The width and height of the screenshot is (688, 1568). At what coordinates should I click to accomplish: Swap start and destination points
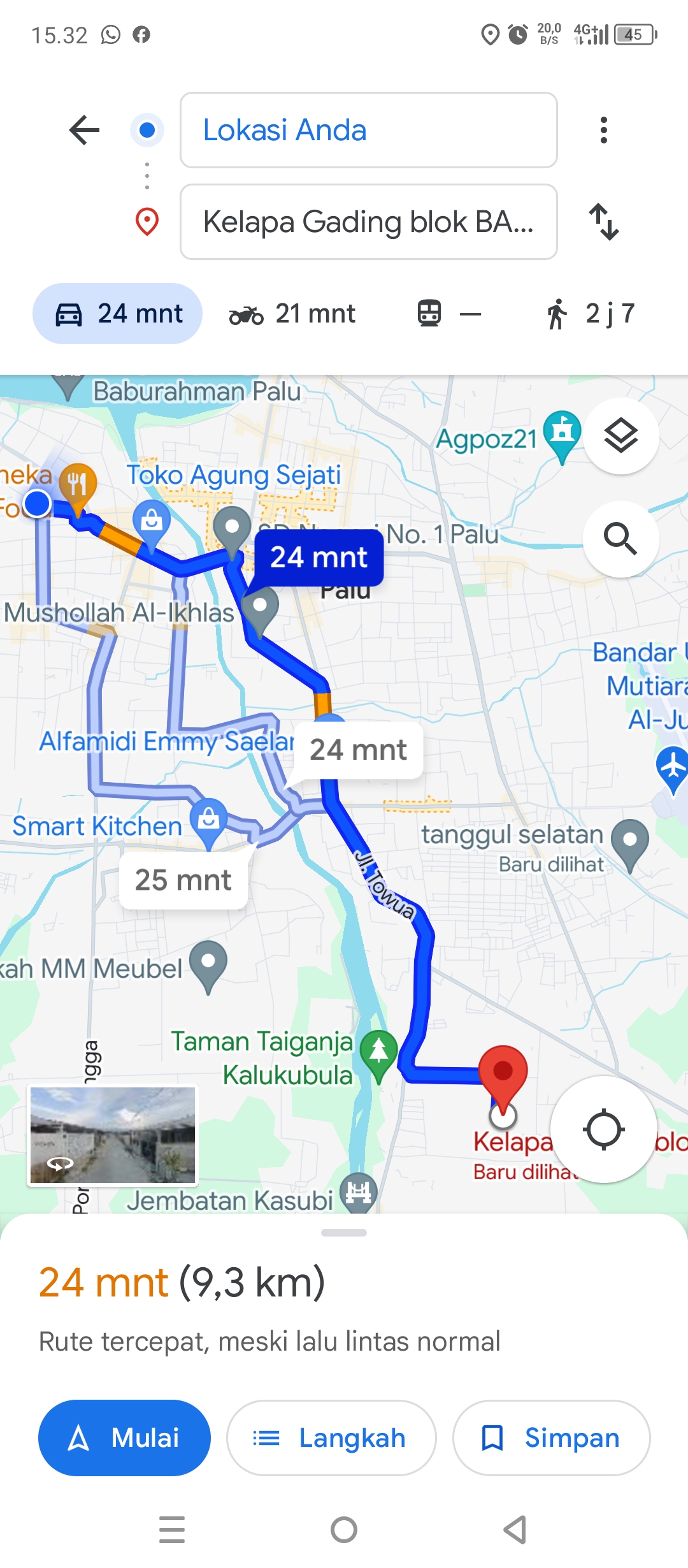(604, 222)
